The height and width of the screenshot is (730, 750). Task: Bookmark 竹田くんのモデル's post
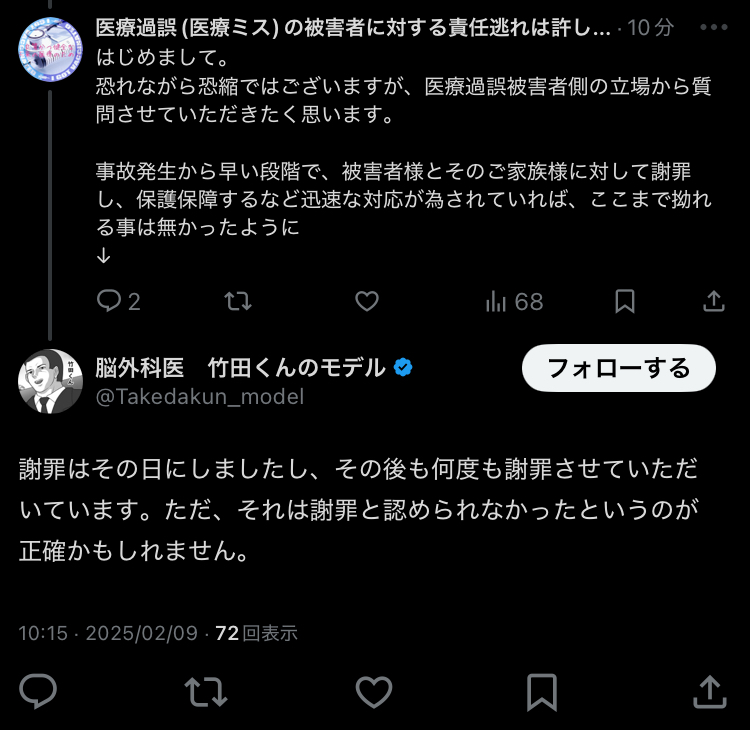point(542,690)
